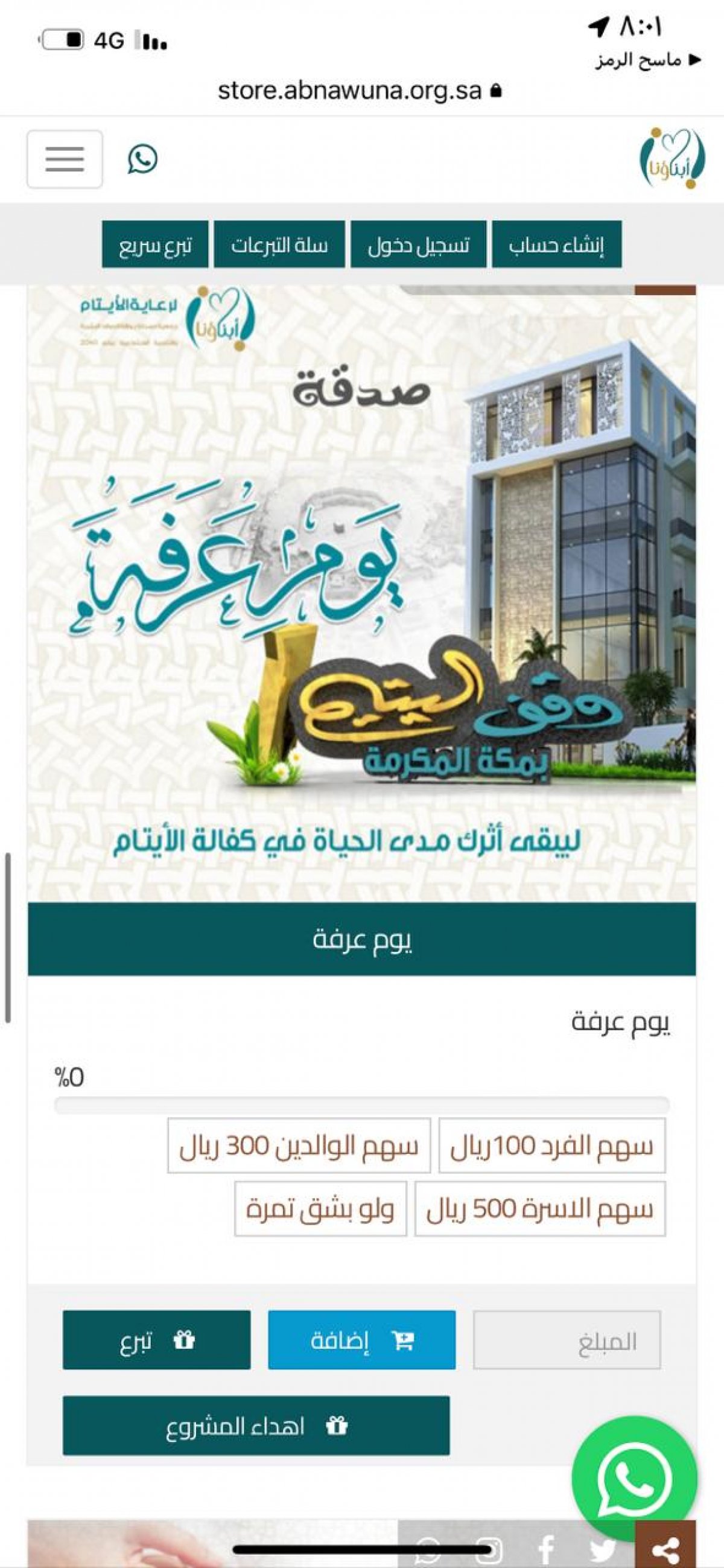The width and height of the screenshot is (724, 1568).
Task: Open إنشاء حساب (create account)
Action: point(557,244)
